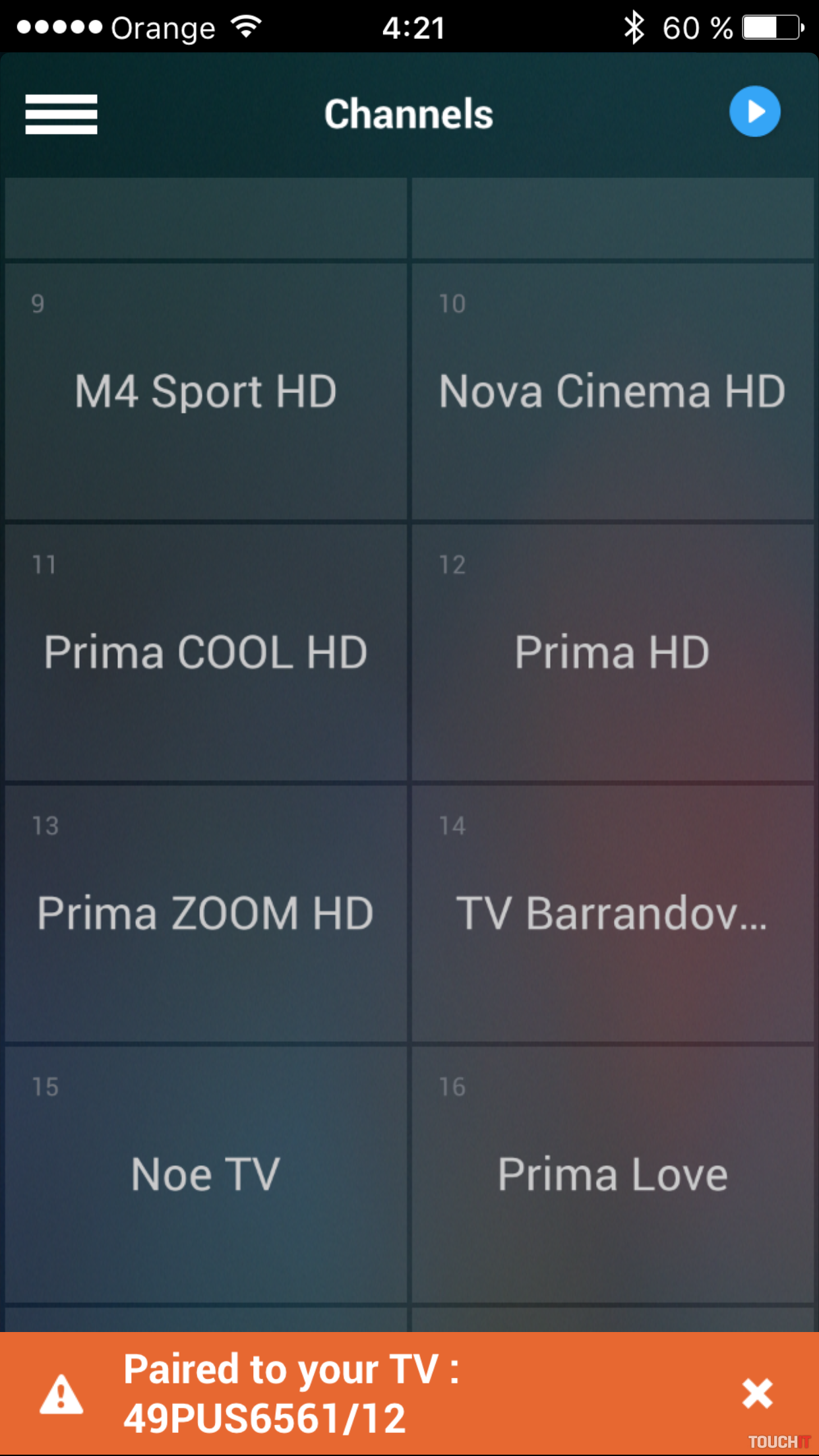Image resolution: width=819 pixels, height=1456 pixels.
Task: Dismiss the Paired to your TV banner
Action: click(x=757, y=1393)
